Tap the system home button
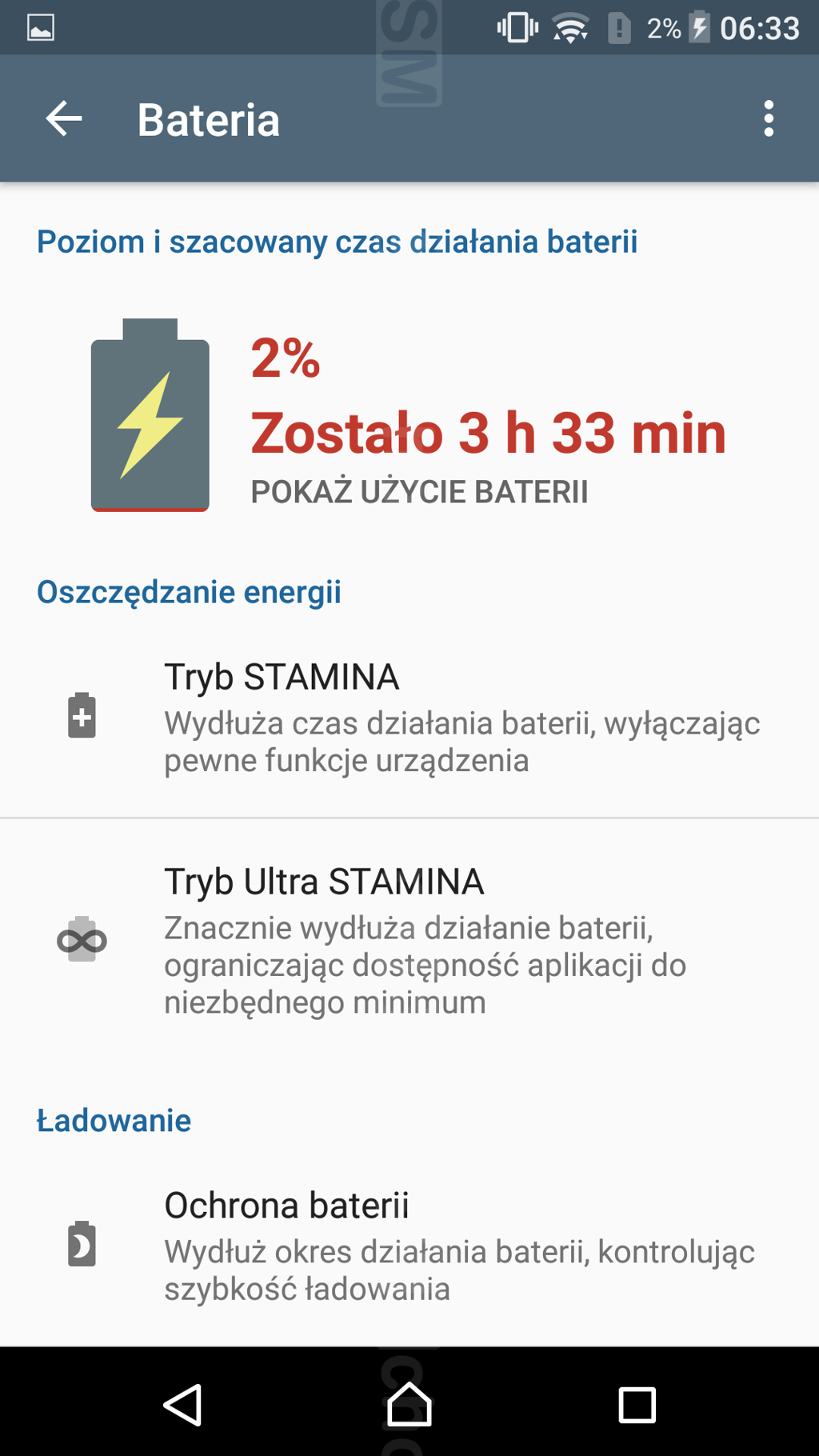Viewport: 819px width, 1456px height. click(x=409, y=1404)
